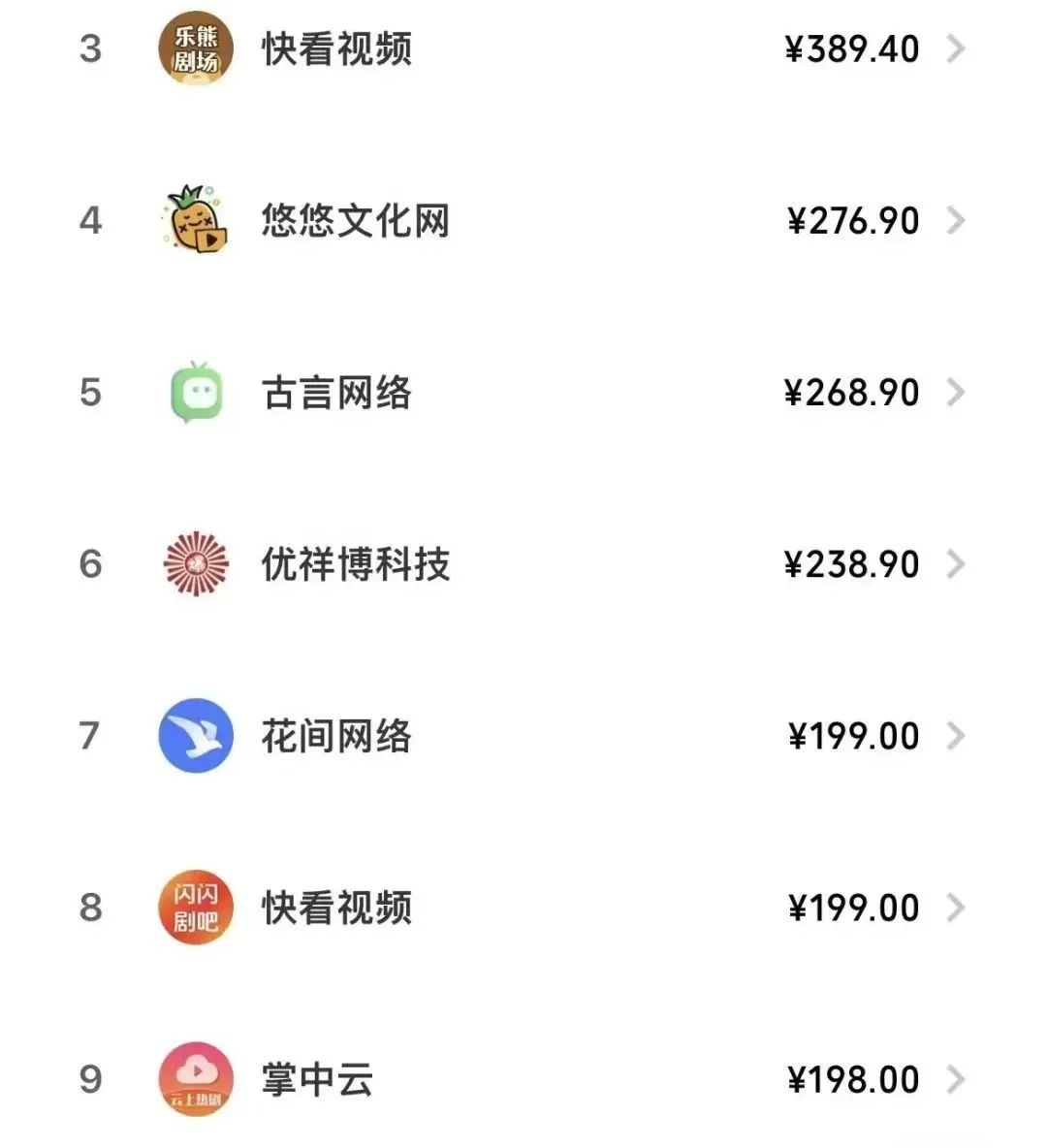
Task: Open 优祥博科技 spending details
Action: tap(523, 564)
